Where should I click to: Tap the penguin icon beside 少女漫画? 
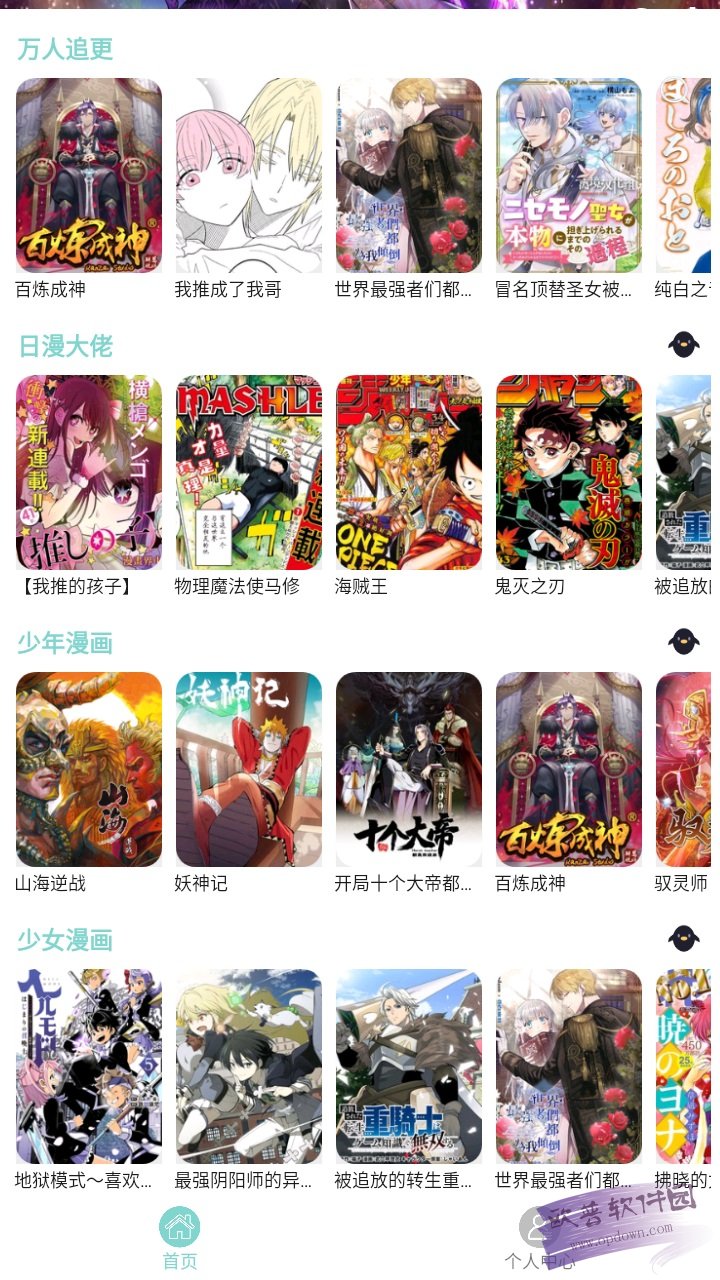pos(684,938)
